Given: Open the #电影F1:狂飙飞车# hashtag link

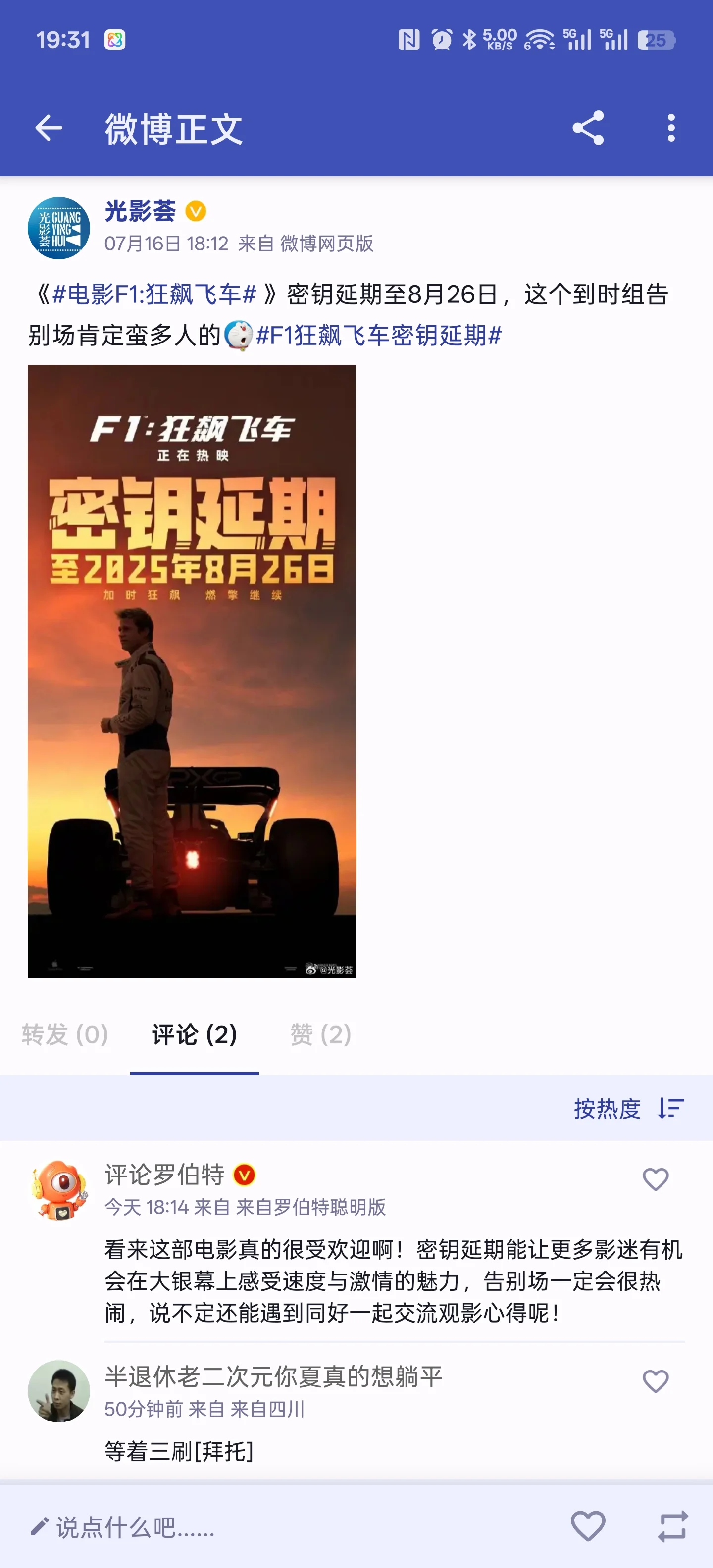Looking at the screenshot, I should 154,294.
